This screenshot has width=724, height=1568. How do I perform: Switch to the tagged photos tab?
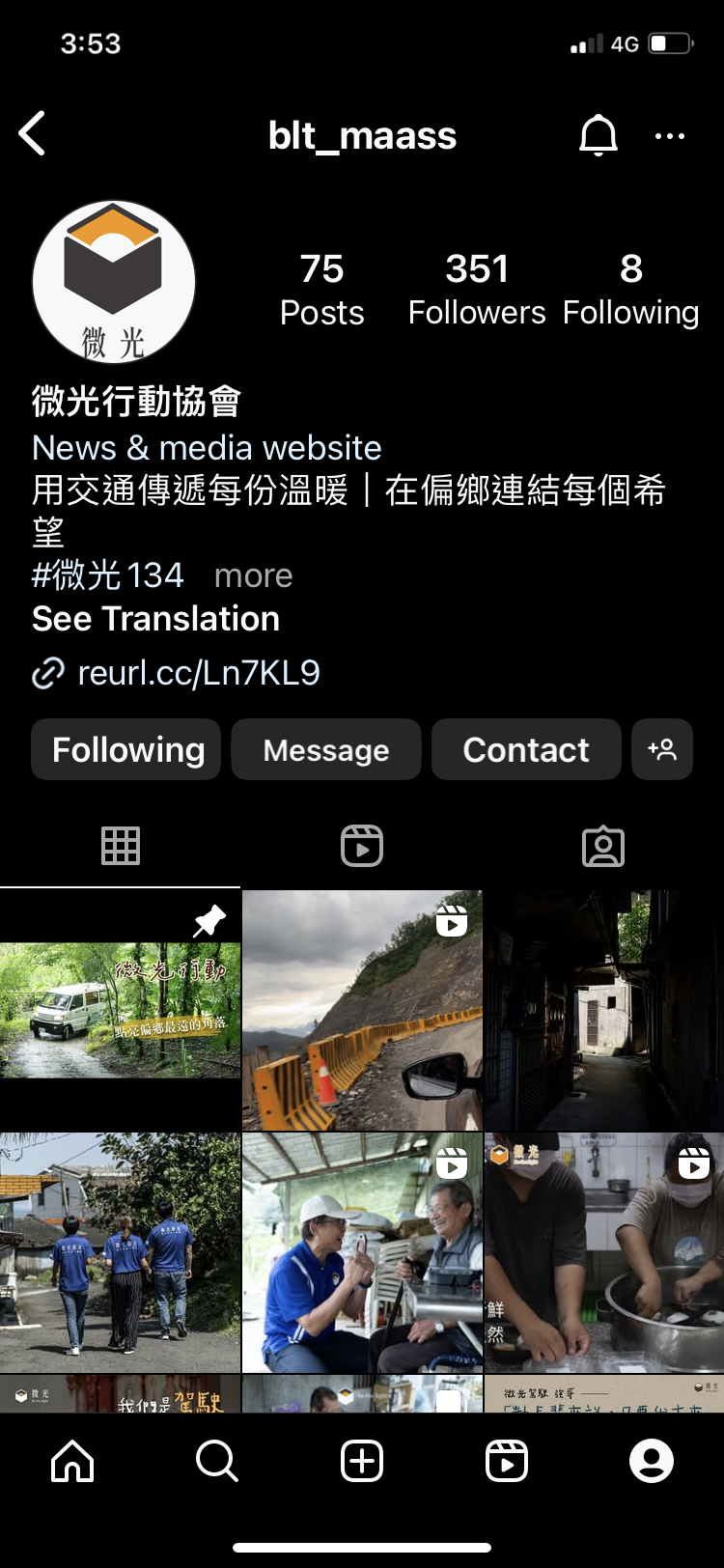coord(603,846)
